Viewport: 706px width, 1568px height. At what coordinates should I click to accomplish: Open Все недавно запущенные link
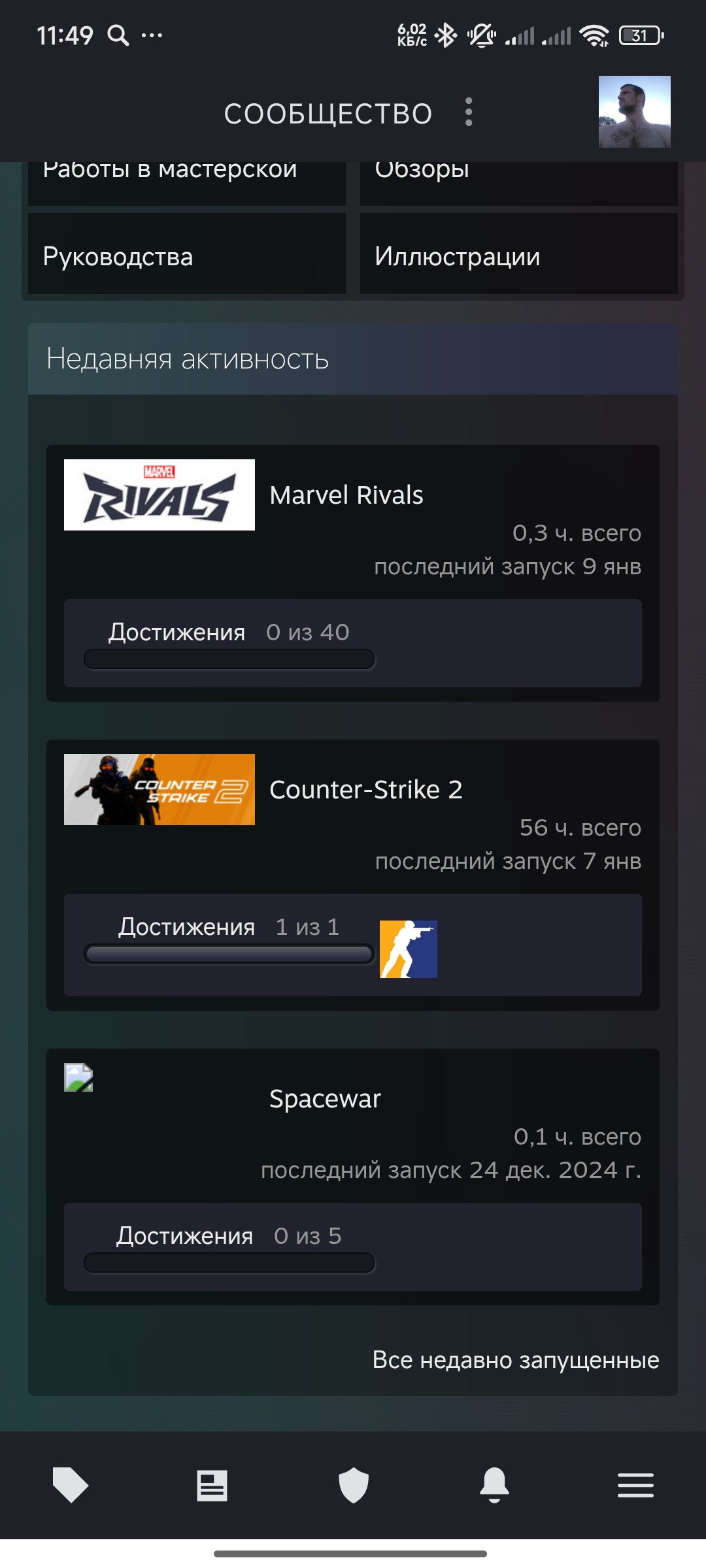(x=516, y=1360)
